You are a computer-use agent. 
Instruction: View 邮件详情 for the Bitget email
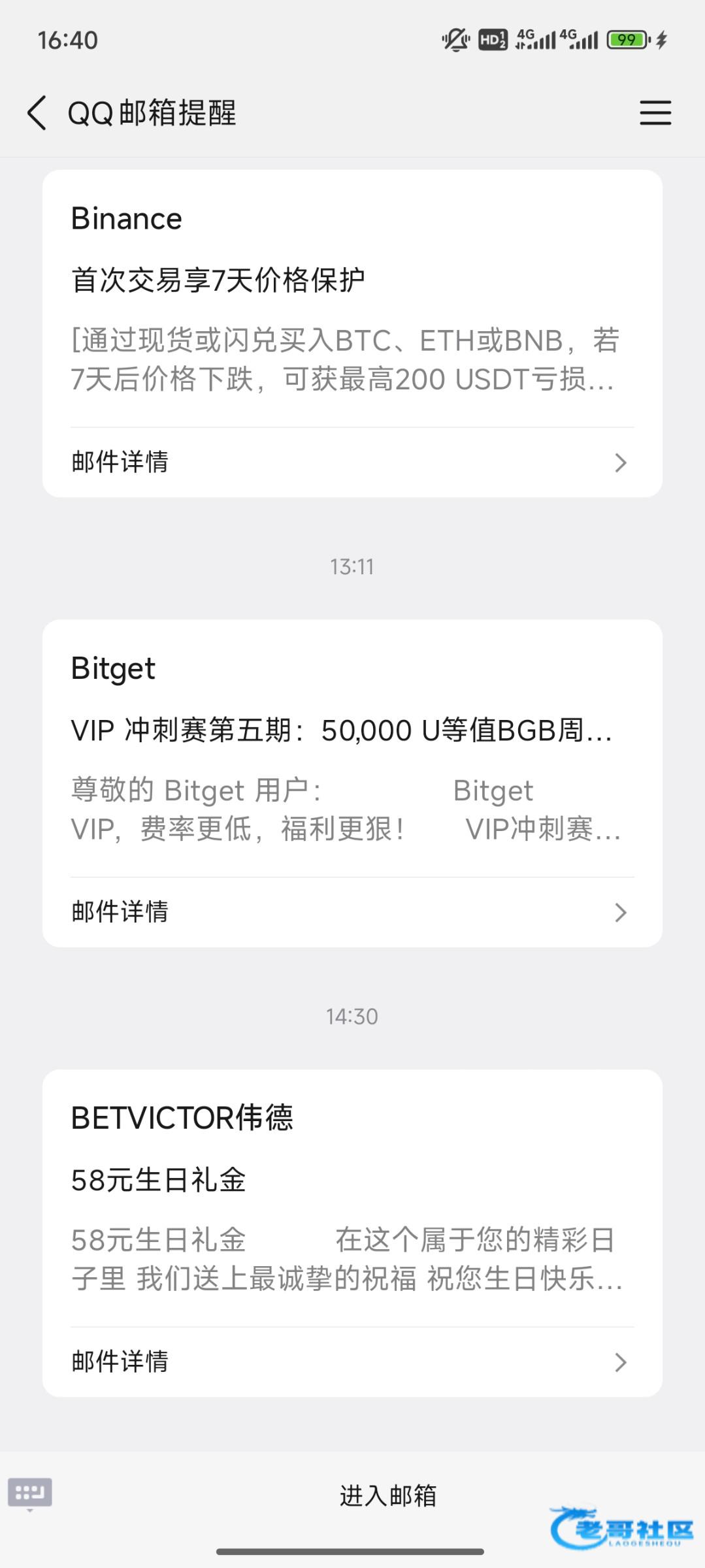point(352,912)
